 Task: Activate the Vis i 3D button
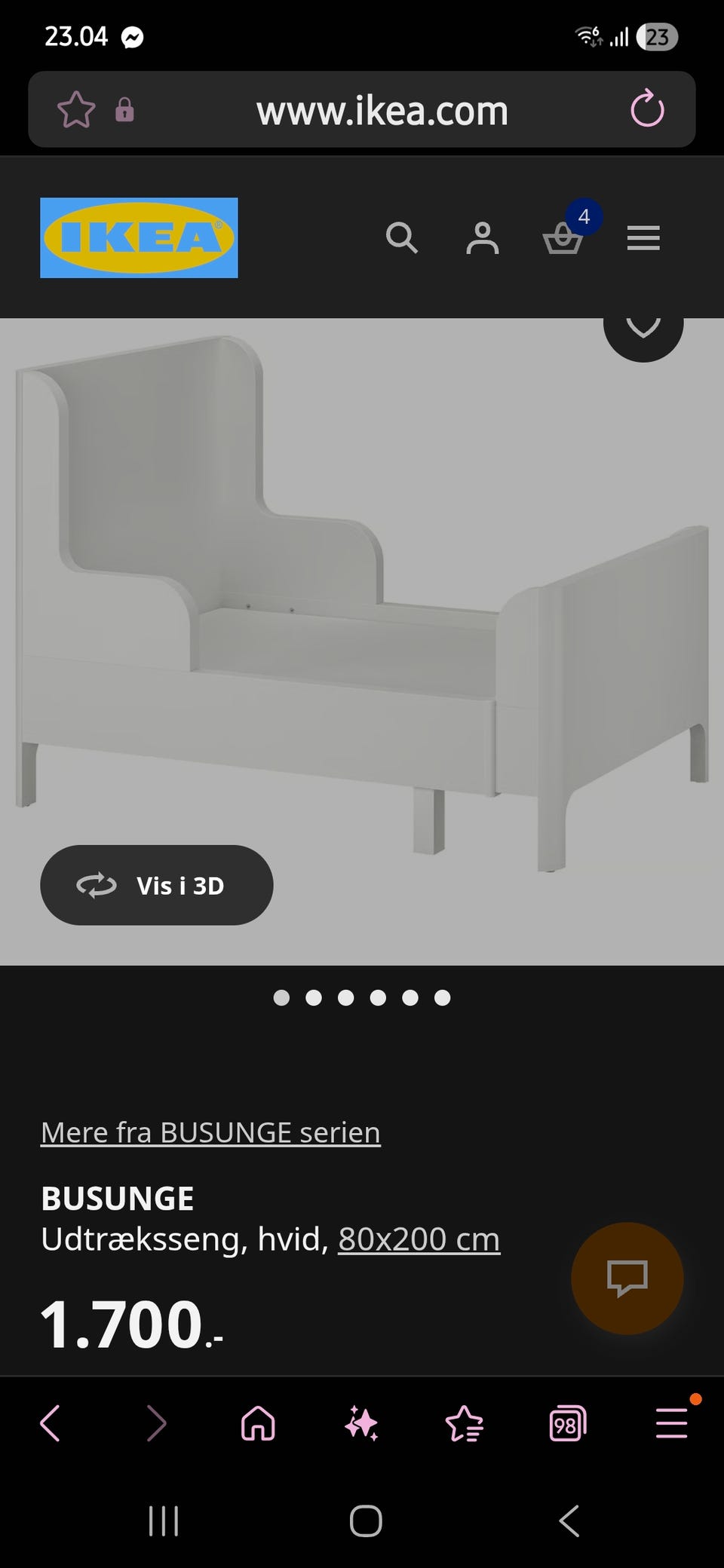156,886
